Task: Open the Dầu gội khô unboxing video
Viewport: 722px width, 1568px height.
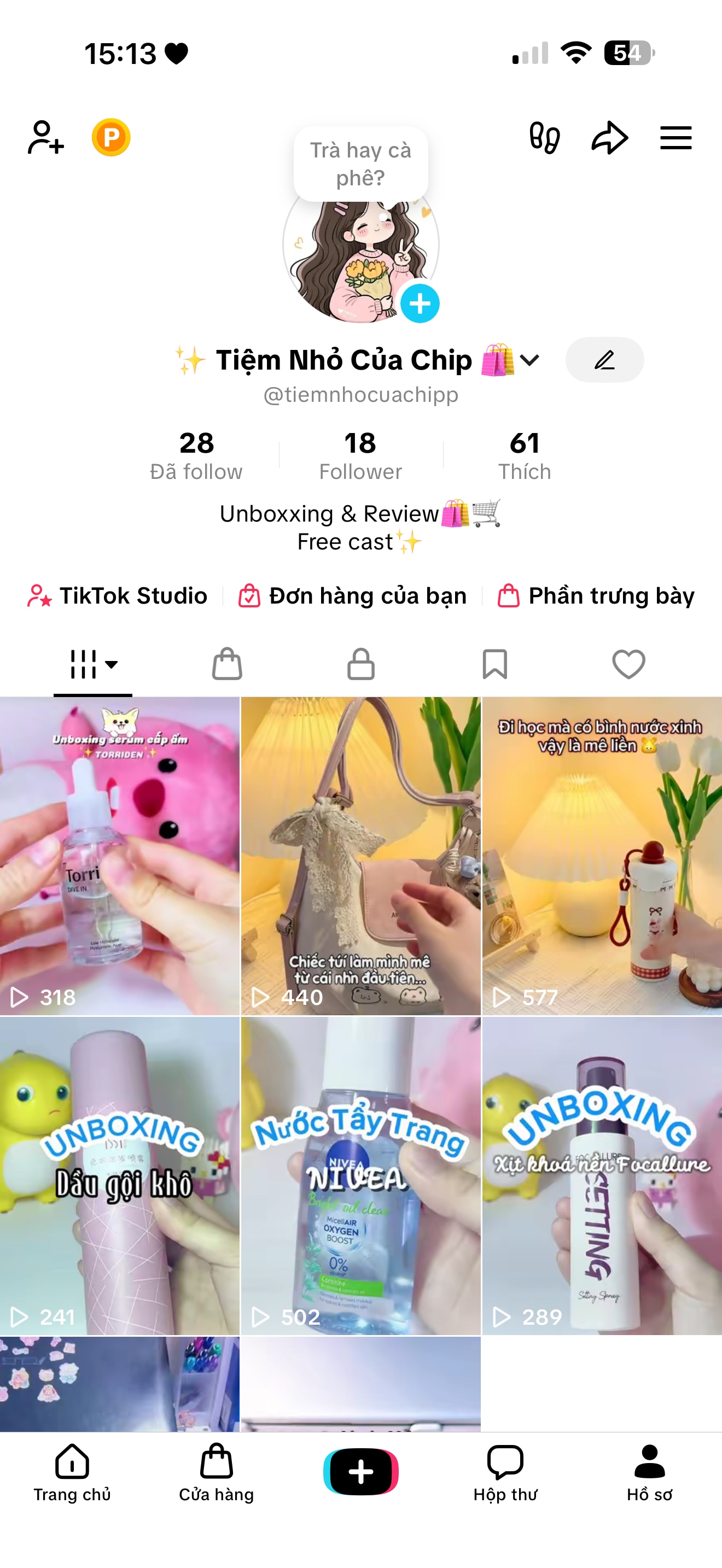Action: [119, 1175]
